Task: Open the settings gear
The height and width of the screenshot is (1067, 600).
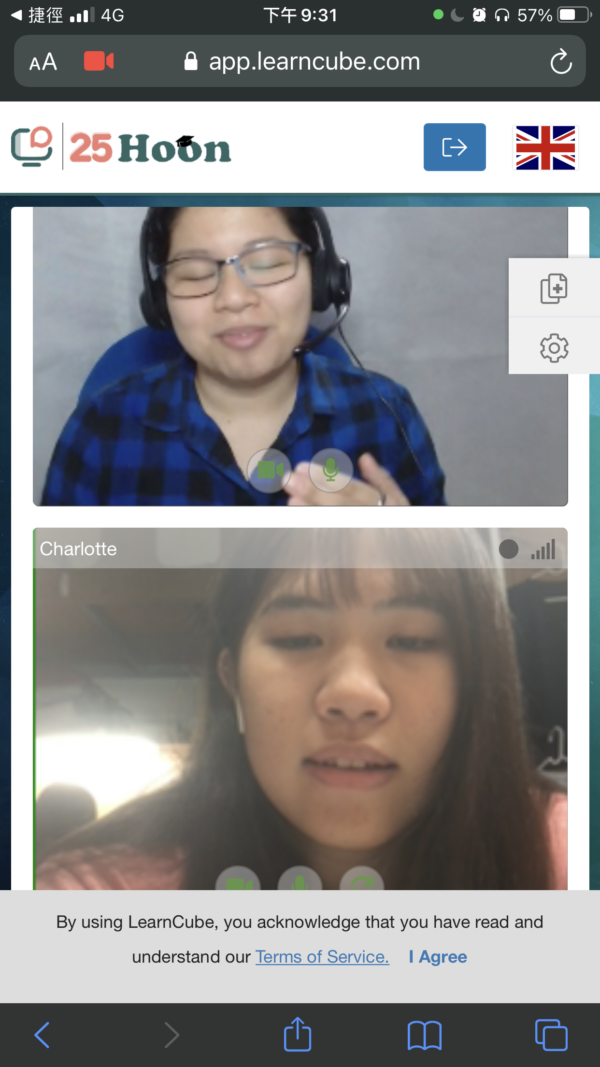Action: point(554,348)
